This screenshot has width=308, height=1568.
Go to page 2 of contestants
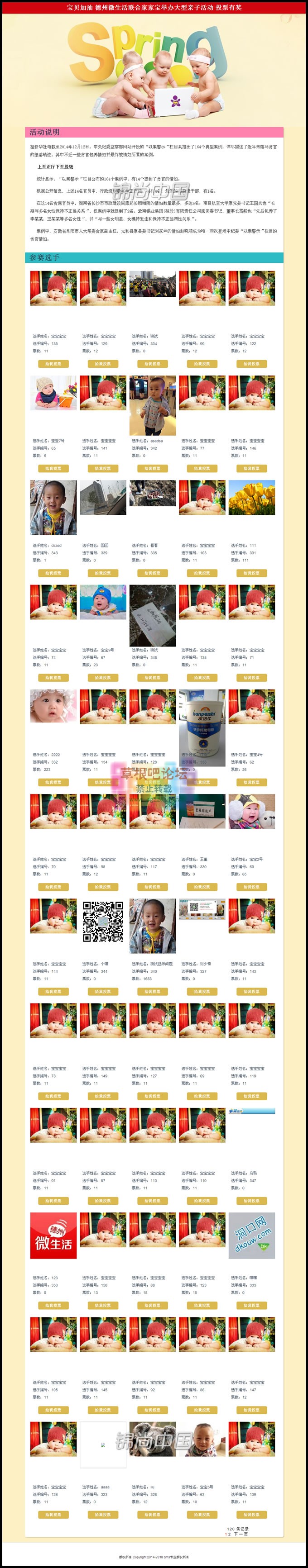coord(230,1535)
